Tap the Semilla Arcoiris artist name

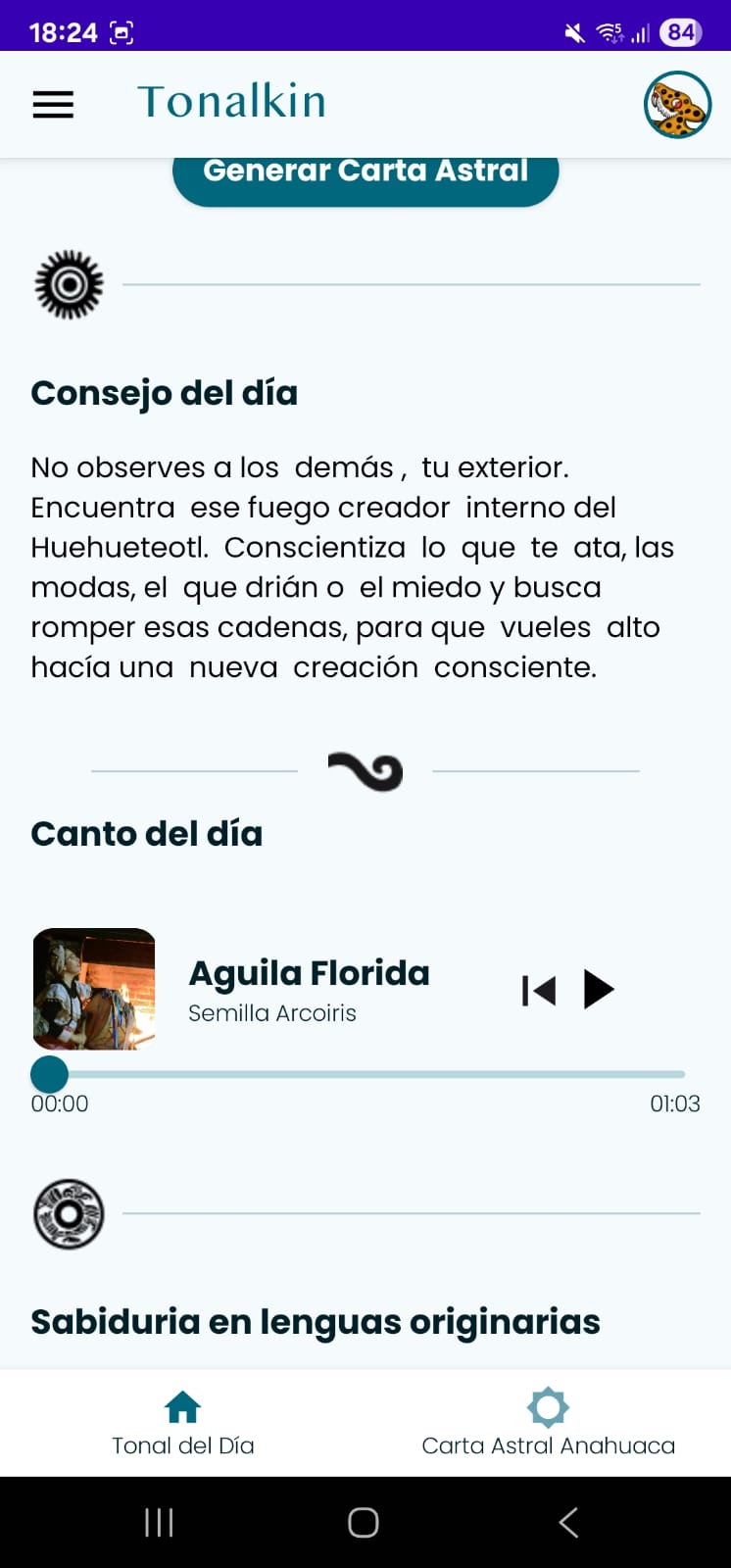tap(271, 1013)
